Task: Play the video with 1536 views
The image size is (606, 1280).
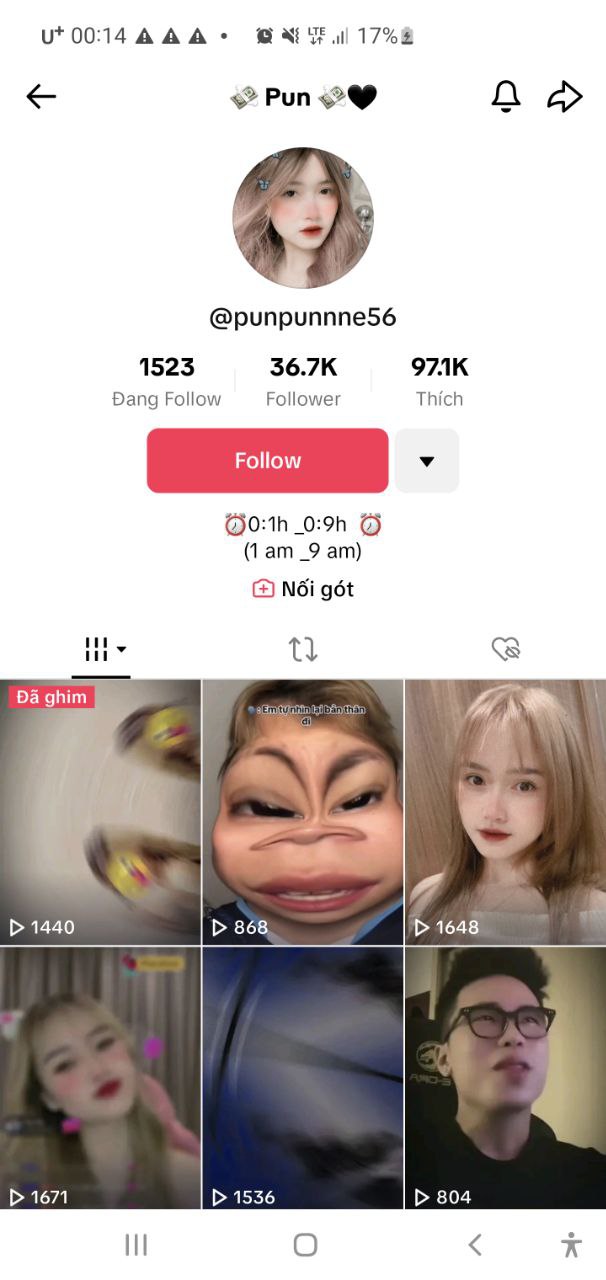Action: [x=303, y=1078]
